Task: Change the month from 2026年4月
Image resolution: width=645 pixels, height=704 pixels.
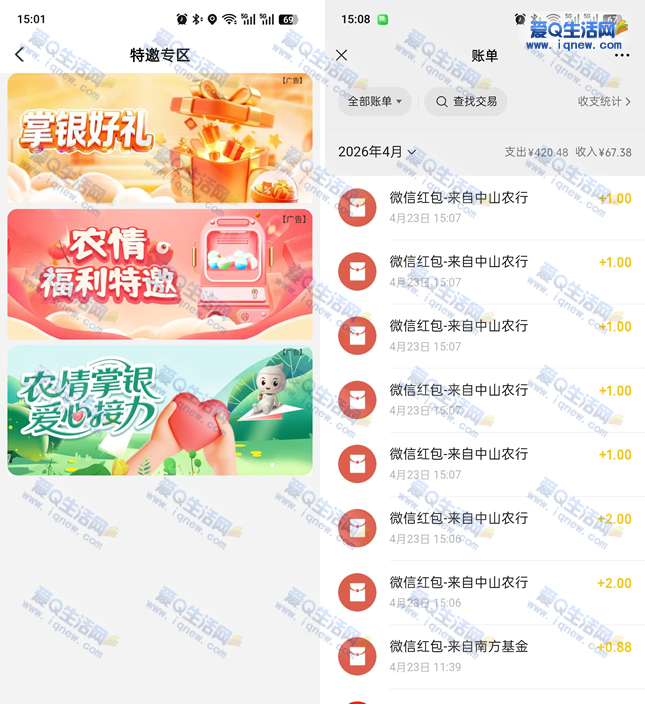Action: click(377, 152)
